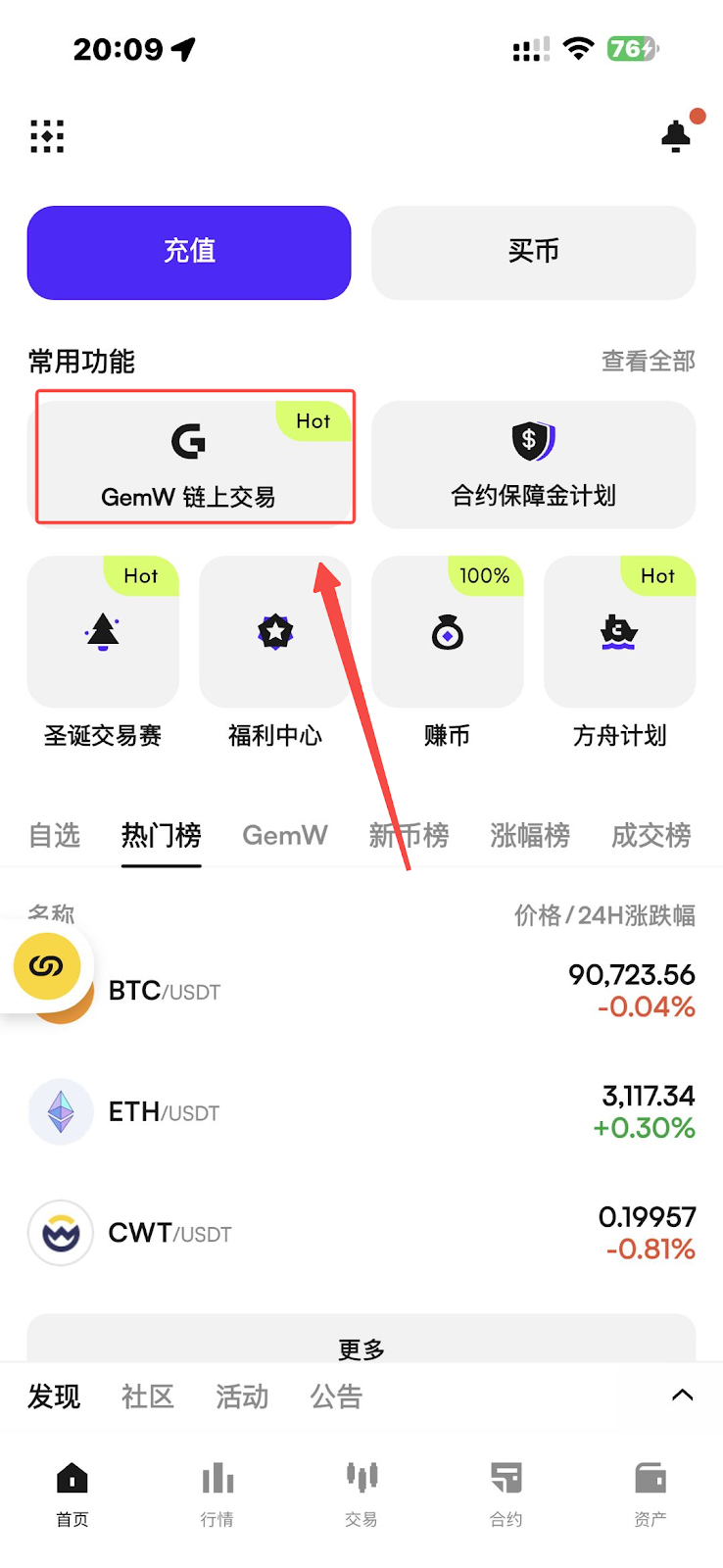Go to the 行情 markets tab
The width and height of the screenshot is (723, 1568).
(217, 1492)
